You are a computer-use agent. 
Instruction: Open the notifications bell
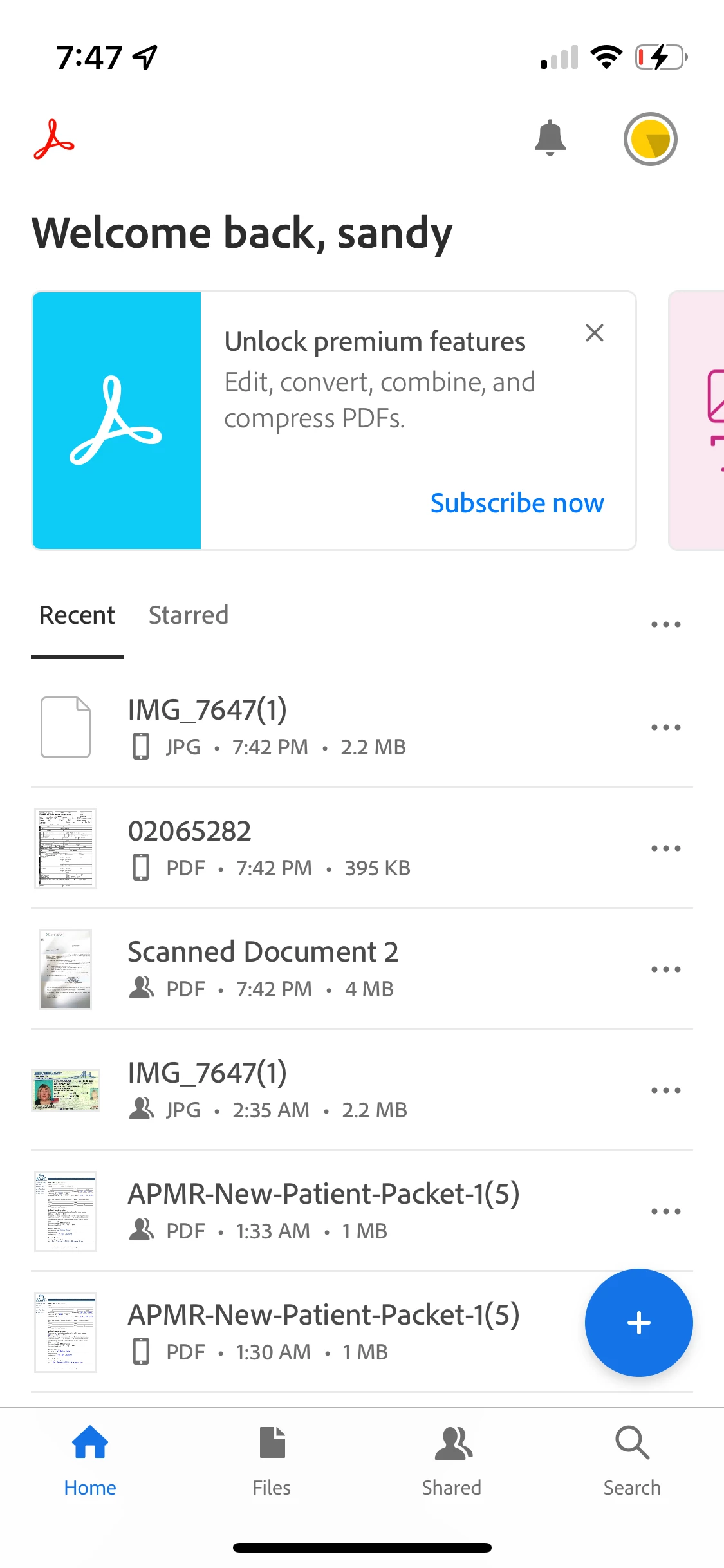[x=550, y=138]
